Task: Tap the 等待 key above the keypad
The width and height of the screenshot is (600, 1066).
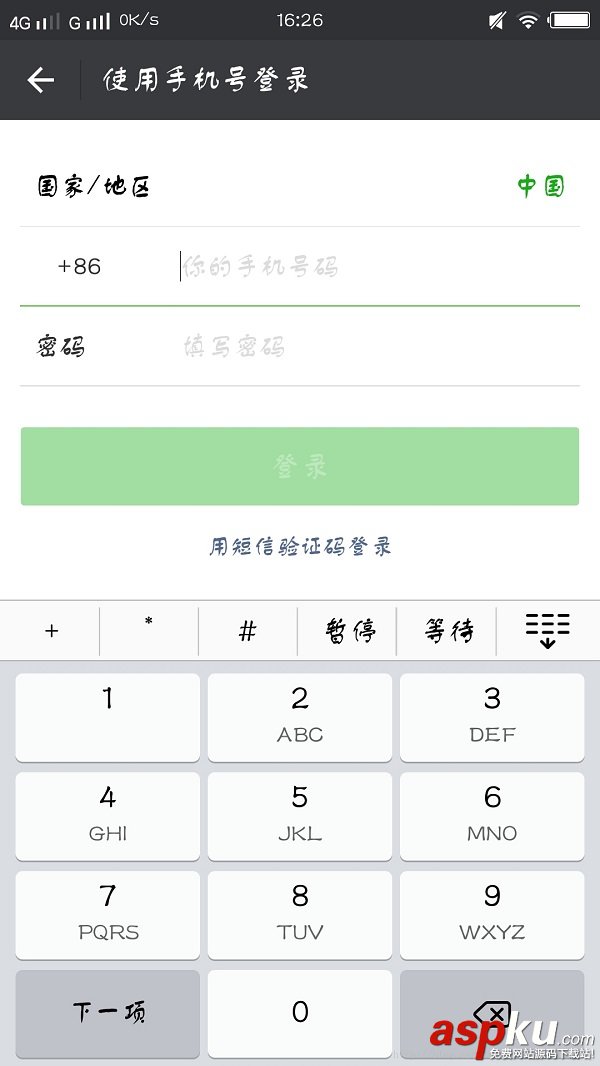Action: (x=447, y=631)
